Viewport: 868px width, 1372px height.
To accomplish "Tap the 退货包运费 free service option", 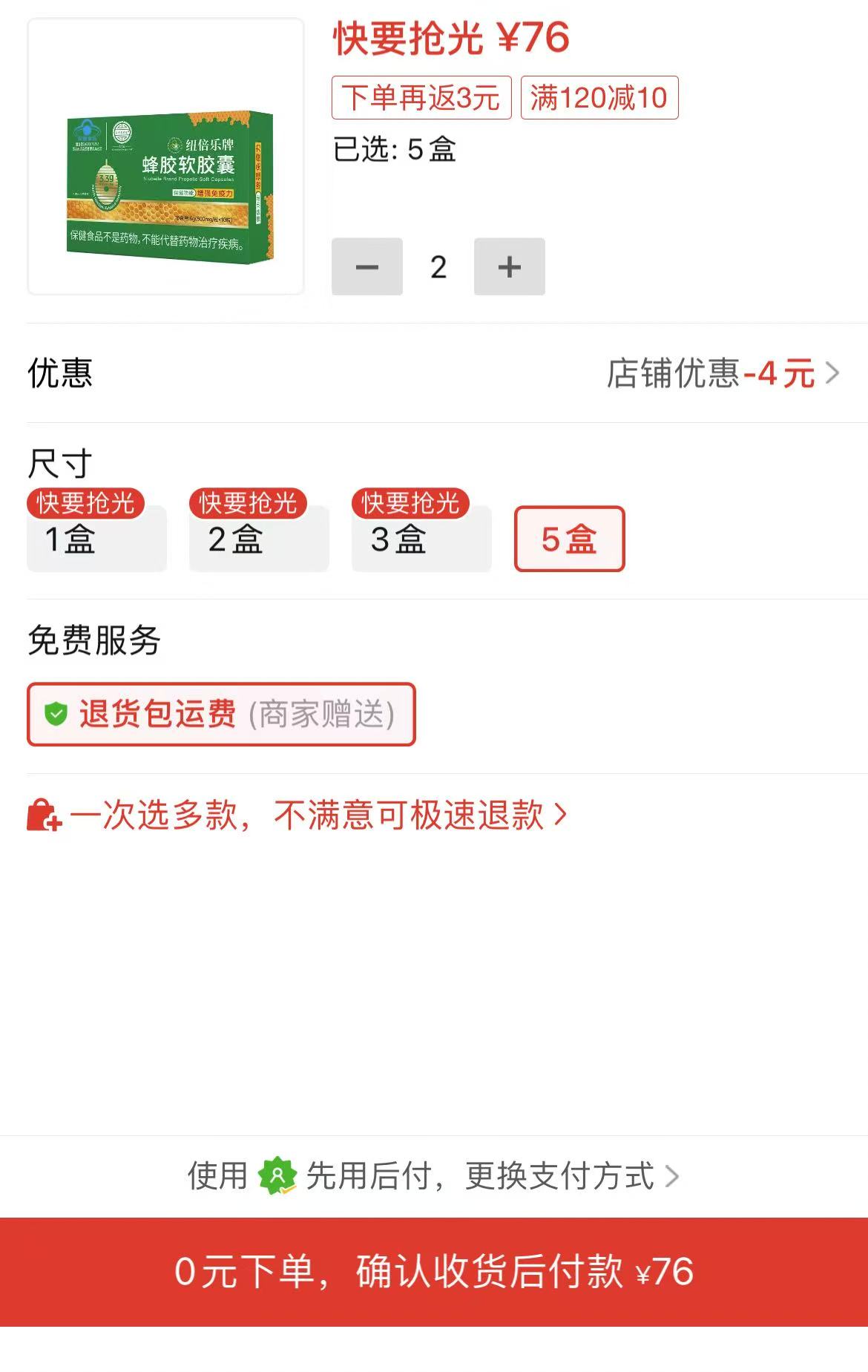I will coord(221,714).
